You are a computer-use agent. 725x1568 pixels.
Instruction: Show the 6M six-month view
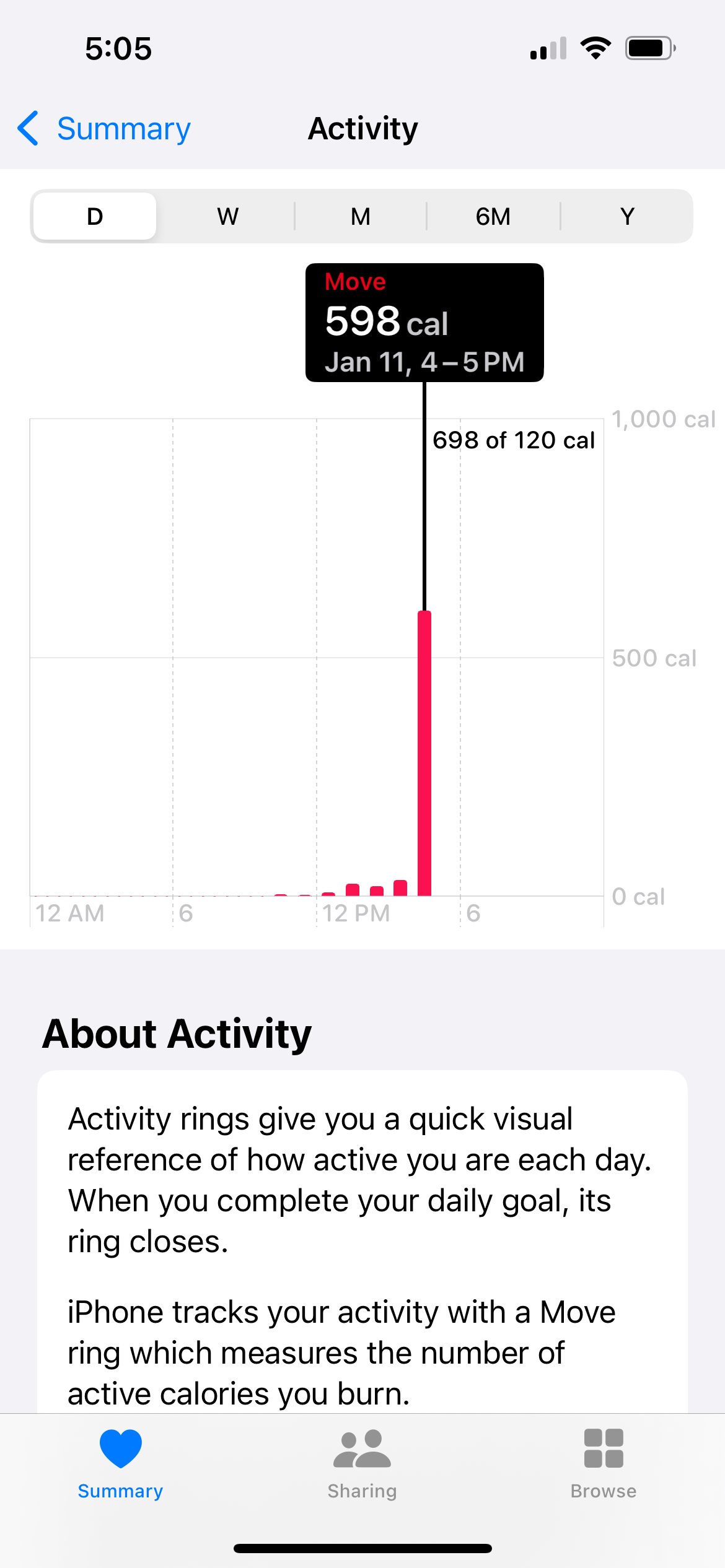pos(493,216)
